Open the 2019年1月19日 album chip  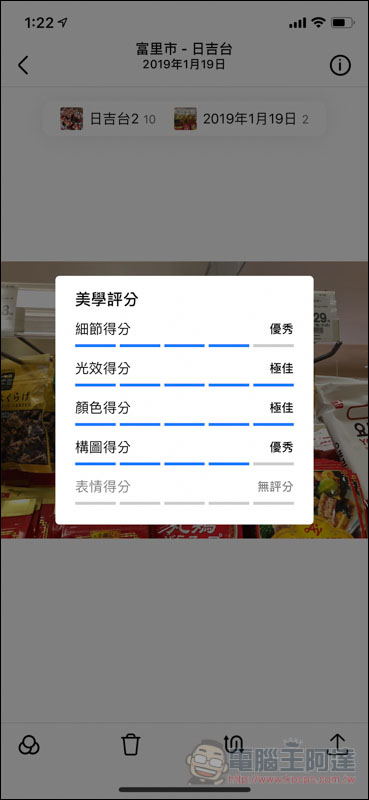[241, 119]
